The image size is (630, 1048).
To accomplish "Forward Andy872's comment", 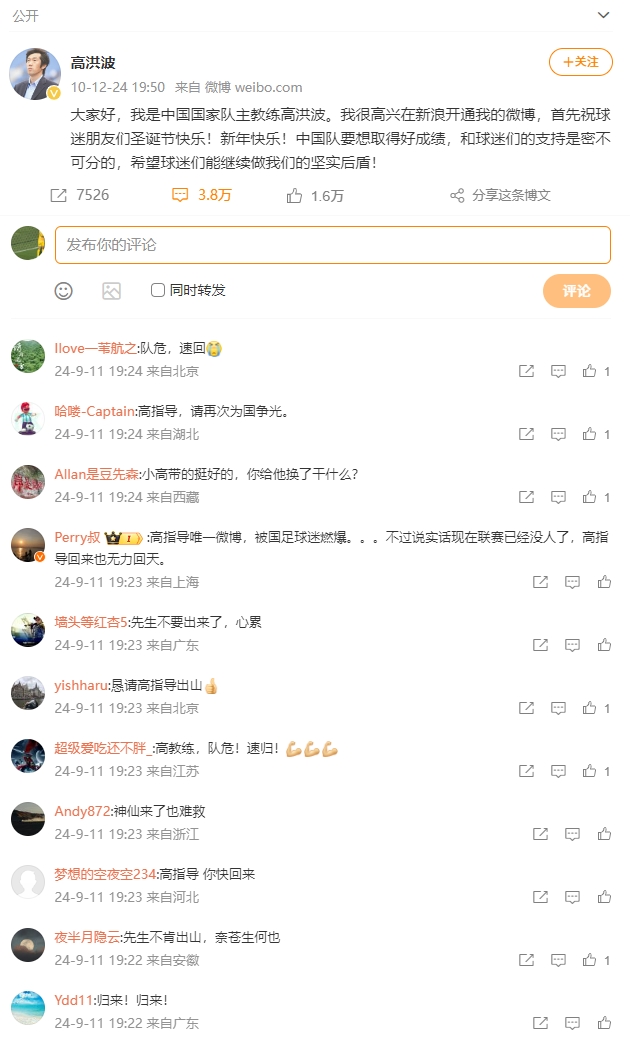I will [x=540, y=834].
